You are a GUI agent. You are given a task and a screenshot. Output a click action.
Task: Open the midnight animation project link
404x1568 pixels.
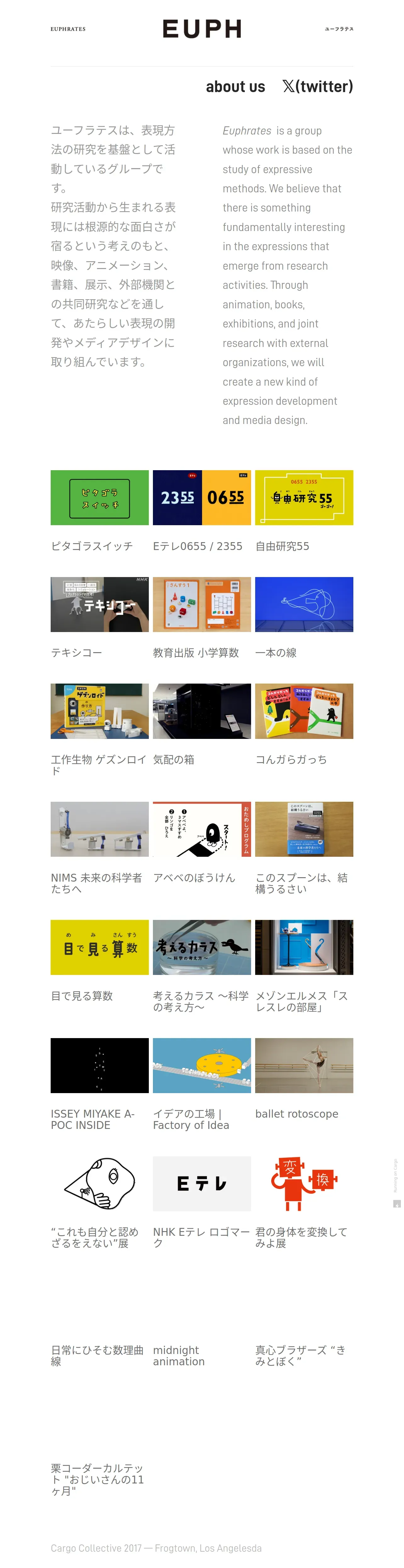coord(178,1356)
